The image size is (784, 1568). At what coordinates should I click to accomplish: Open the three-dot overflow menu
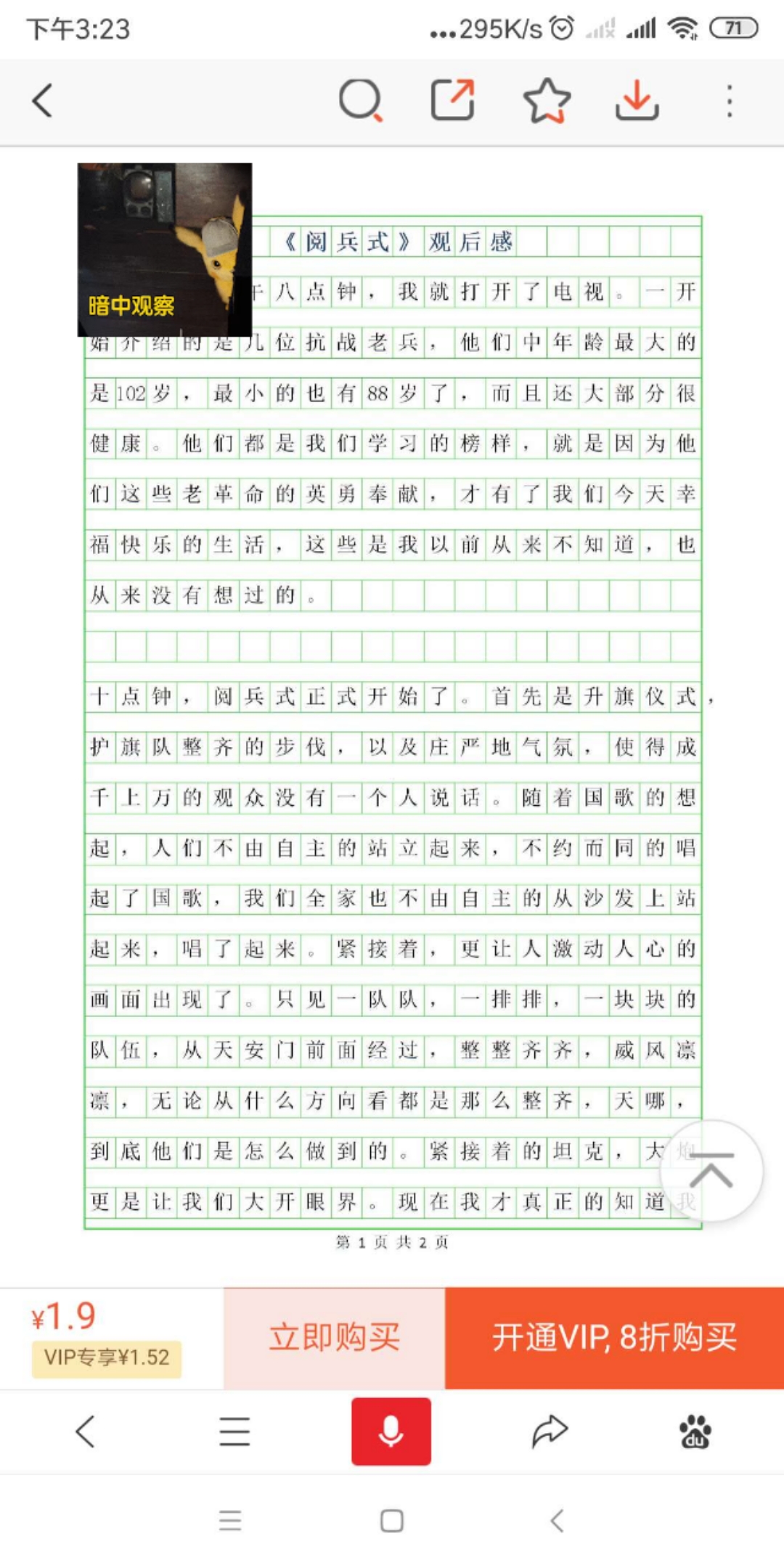730,100
